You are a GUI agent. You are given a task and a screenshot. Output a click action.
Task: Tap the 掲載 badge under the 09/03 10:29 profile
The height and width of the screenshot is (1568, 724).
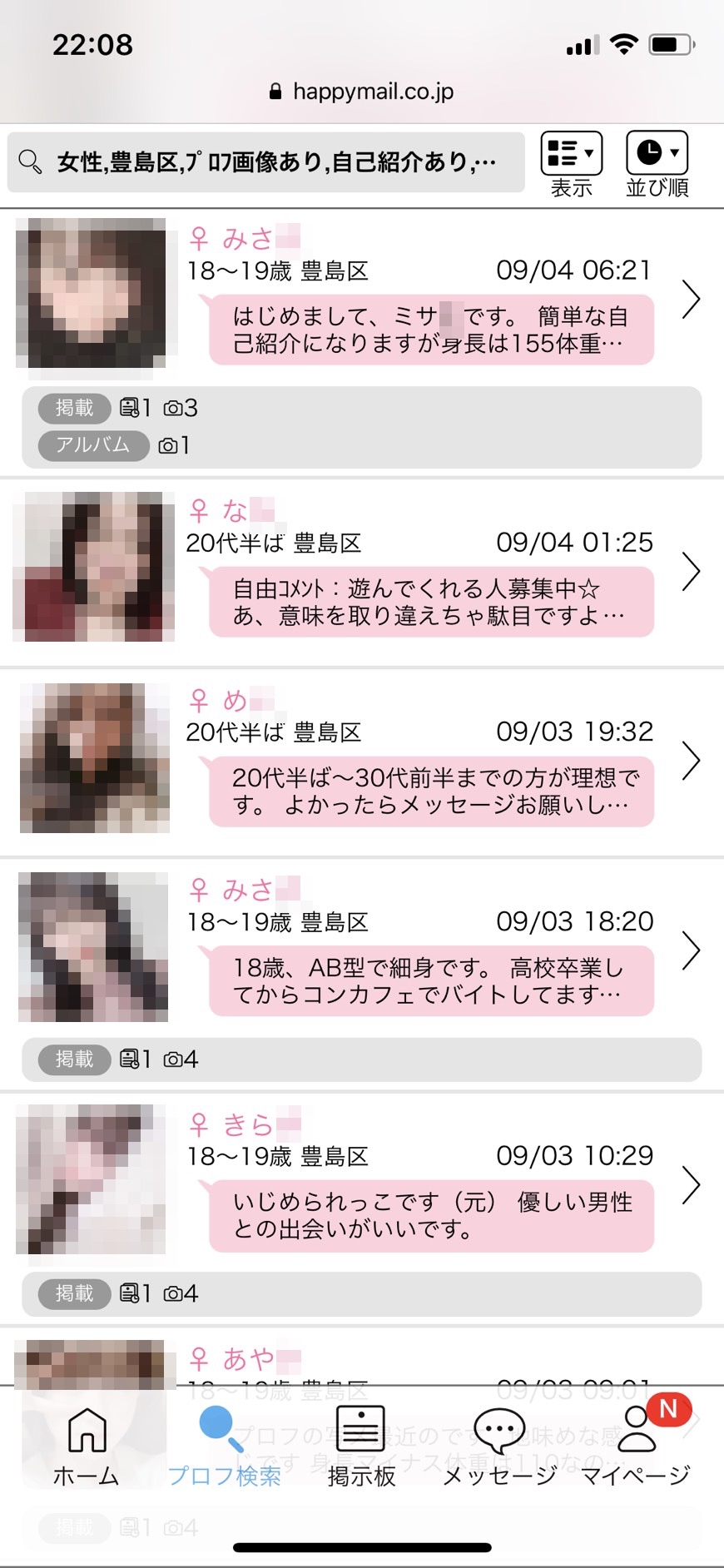75,1293
